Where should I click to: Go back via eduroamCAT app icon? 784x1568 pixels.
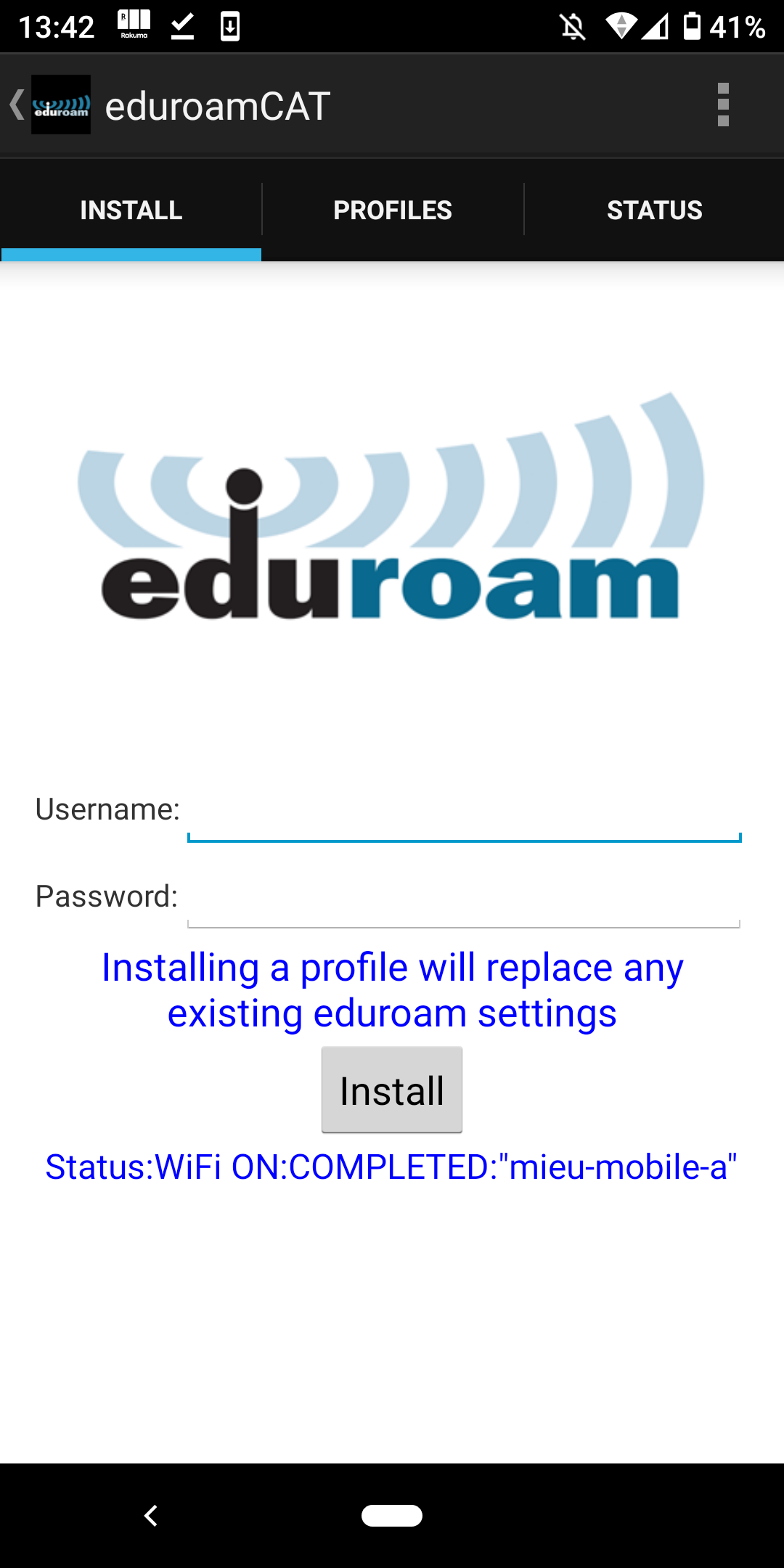52,105
